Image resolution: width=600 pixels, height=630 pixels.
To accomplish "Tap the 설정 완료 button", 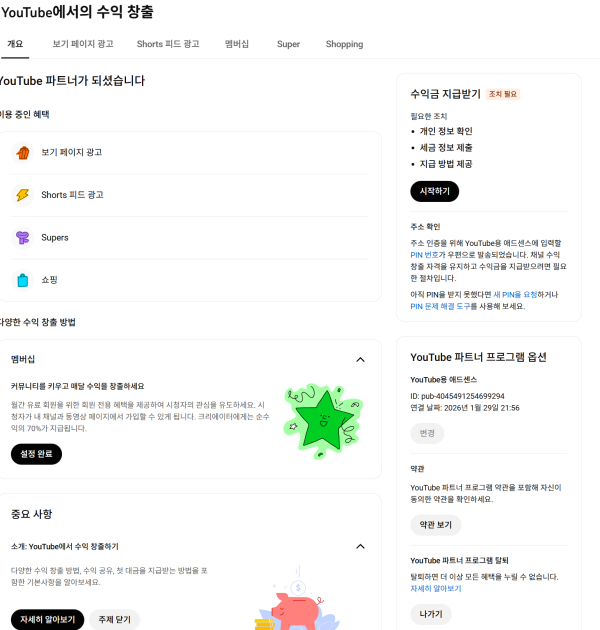I will (x=36, y=454).
